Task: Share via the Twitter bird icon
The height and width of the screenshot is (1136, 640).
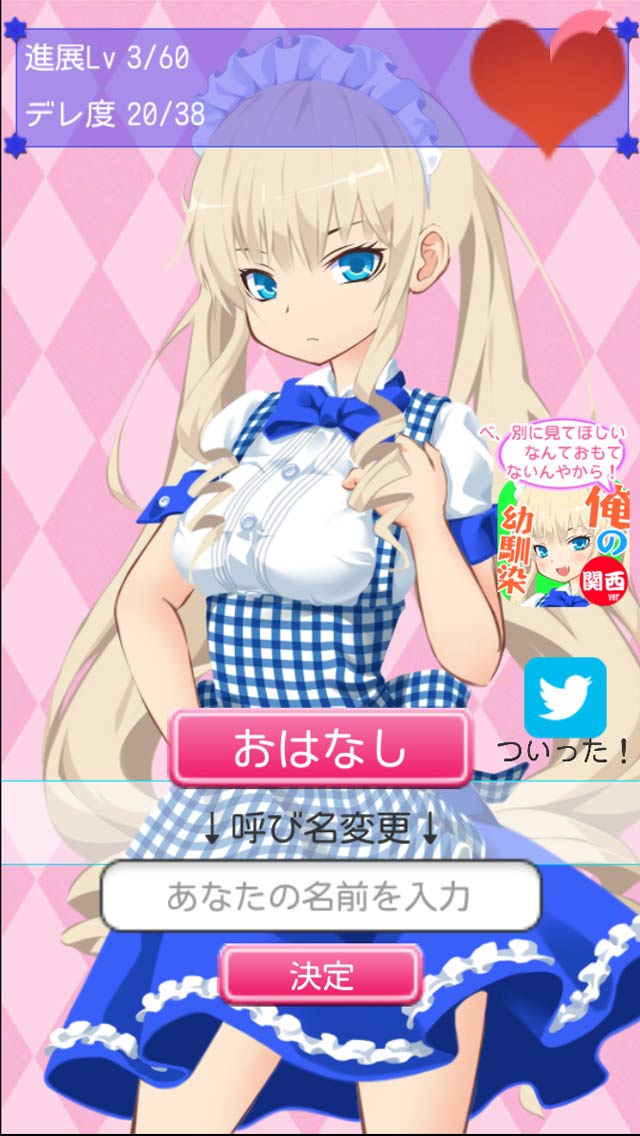Action: click(x=565, y=697)
